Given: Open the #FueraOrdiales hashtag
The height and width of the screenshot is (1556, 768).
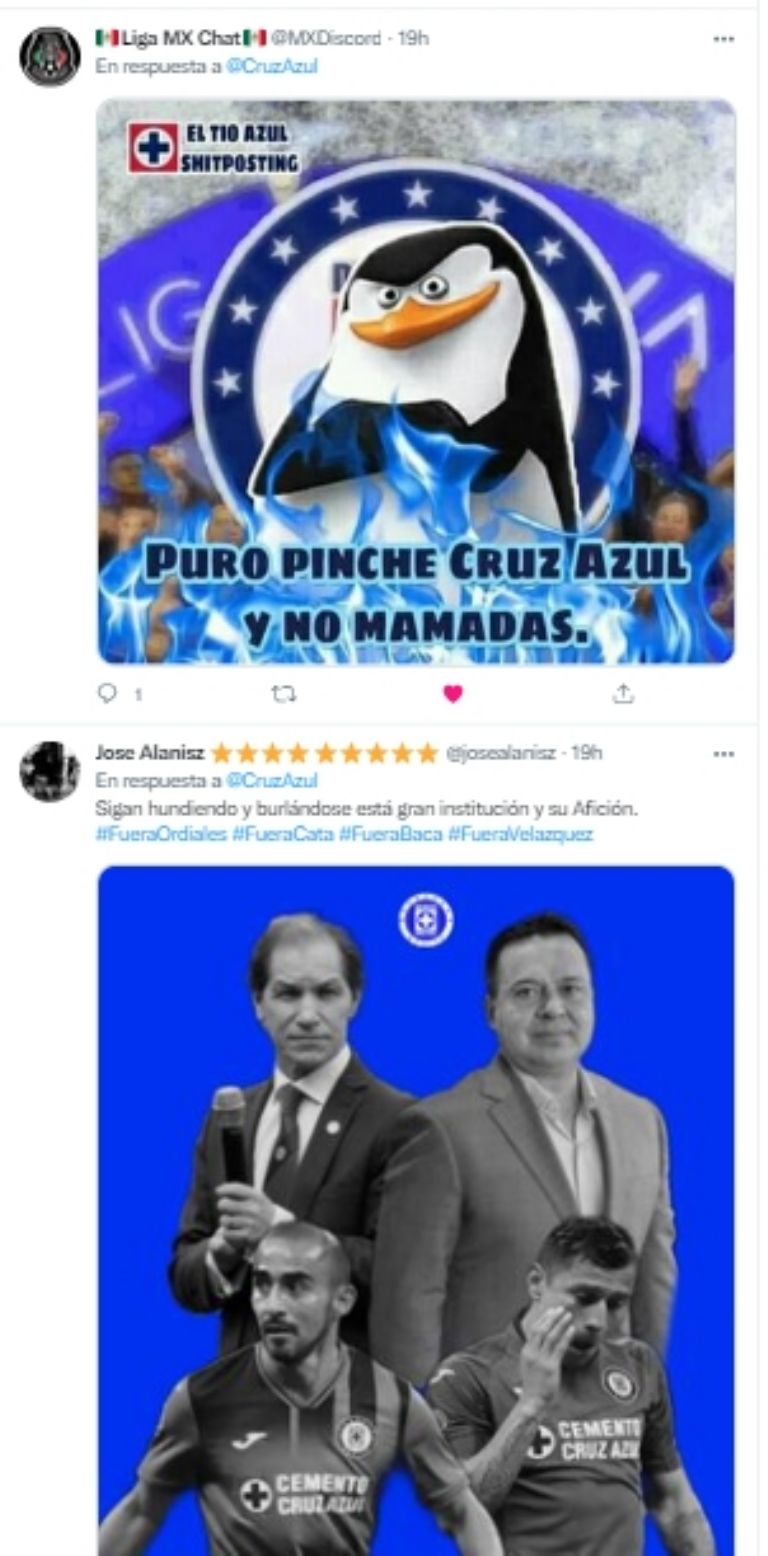Looking at the screenshot, I should coord(161,834).
